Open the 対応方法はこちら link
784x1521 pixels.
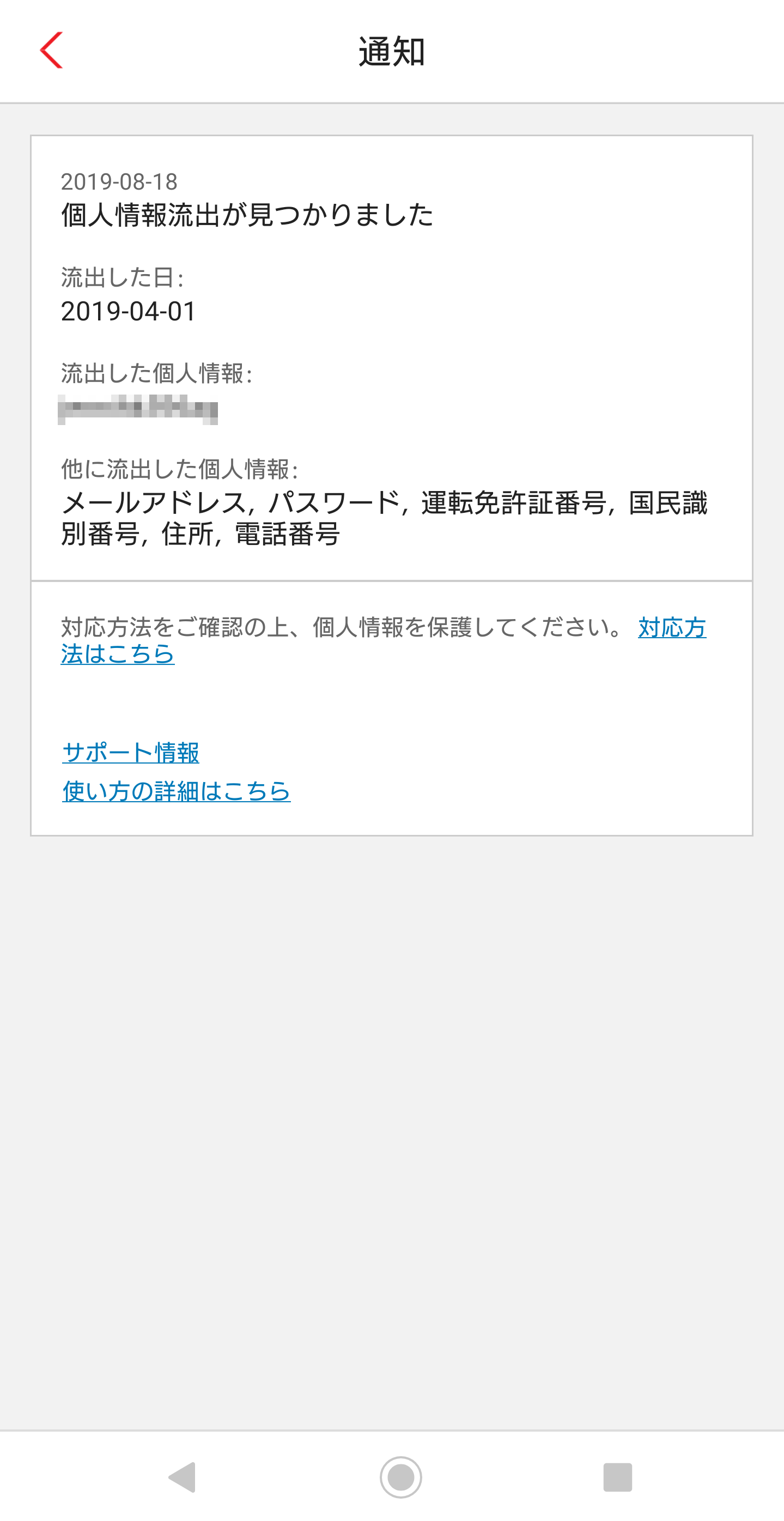coord(671,627)
